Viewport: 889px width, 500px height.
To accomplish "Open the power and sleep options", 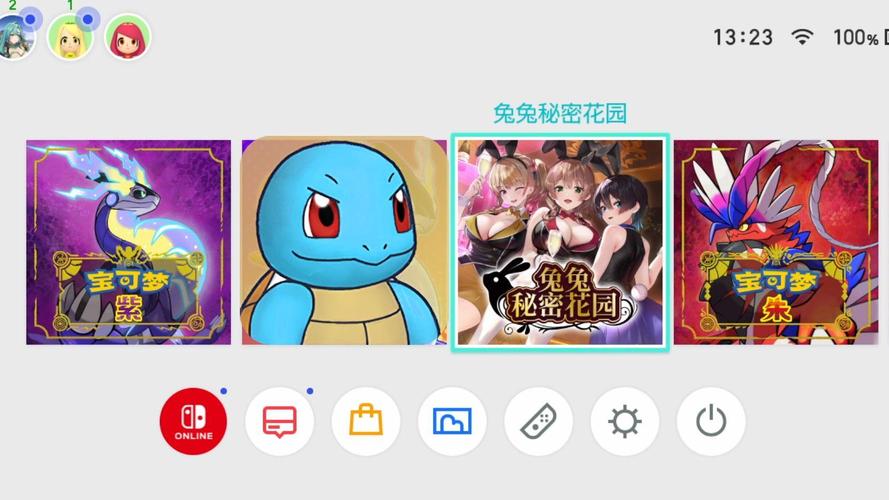I will point(711,422).
